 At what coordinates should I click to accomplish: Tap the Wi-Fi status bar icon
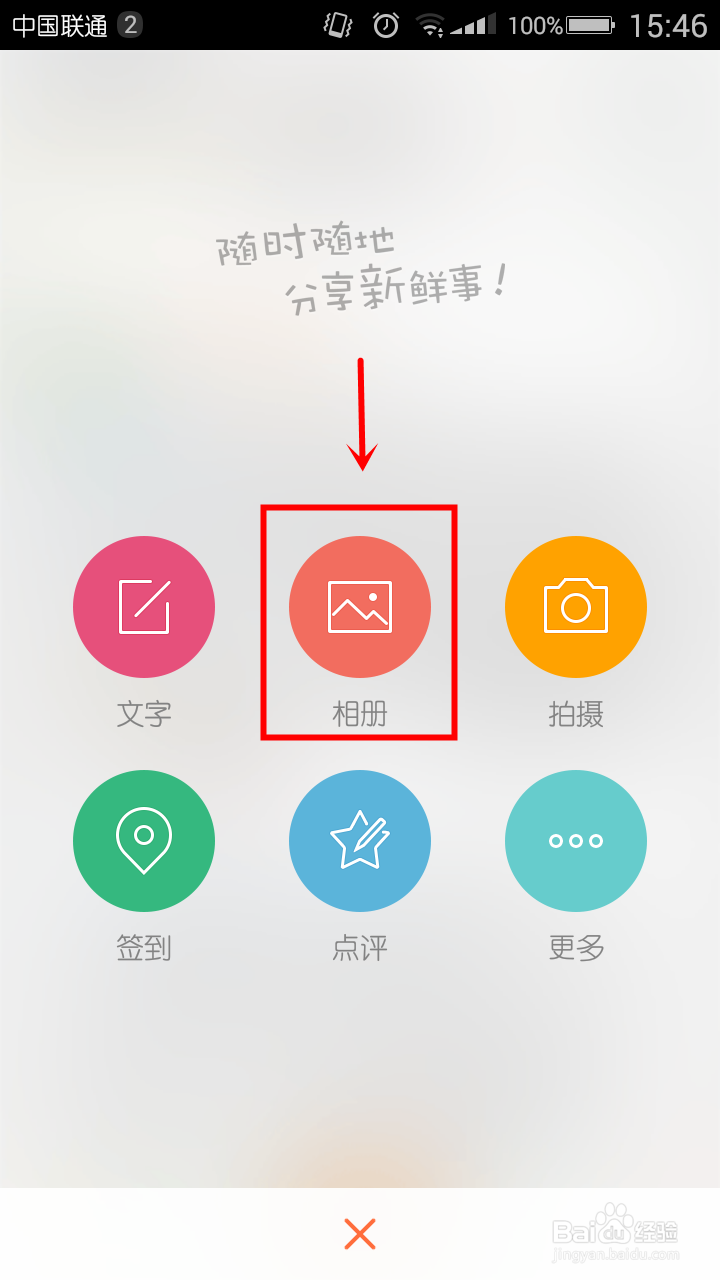[x=430, y=26]
